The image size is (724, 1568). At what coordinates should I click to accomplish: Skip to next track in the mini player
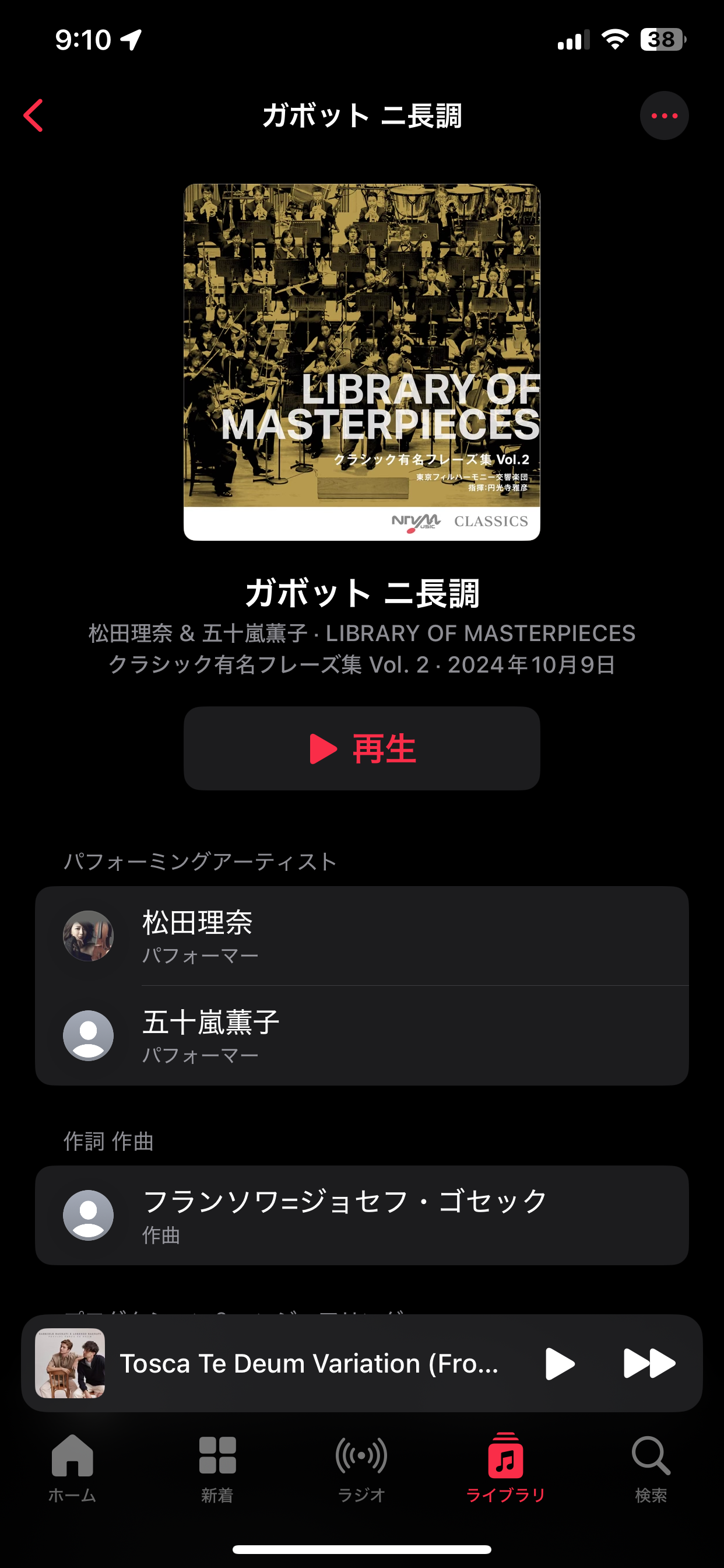(649, 1363)
